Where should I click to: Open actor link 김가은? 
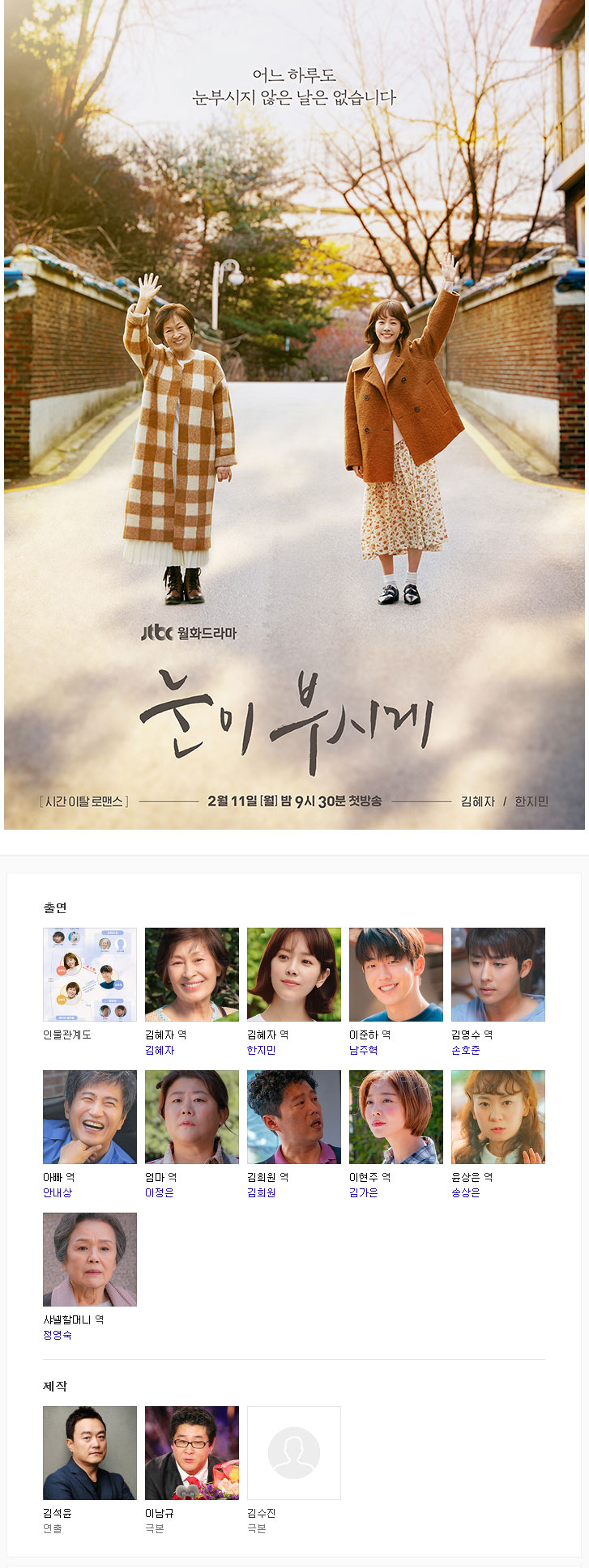coord(363,1192)
